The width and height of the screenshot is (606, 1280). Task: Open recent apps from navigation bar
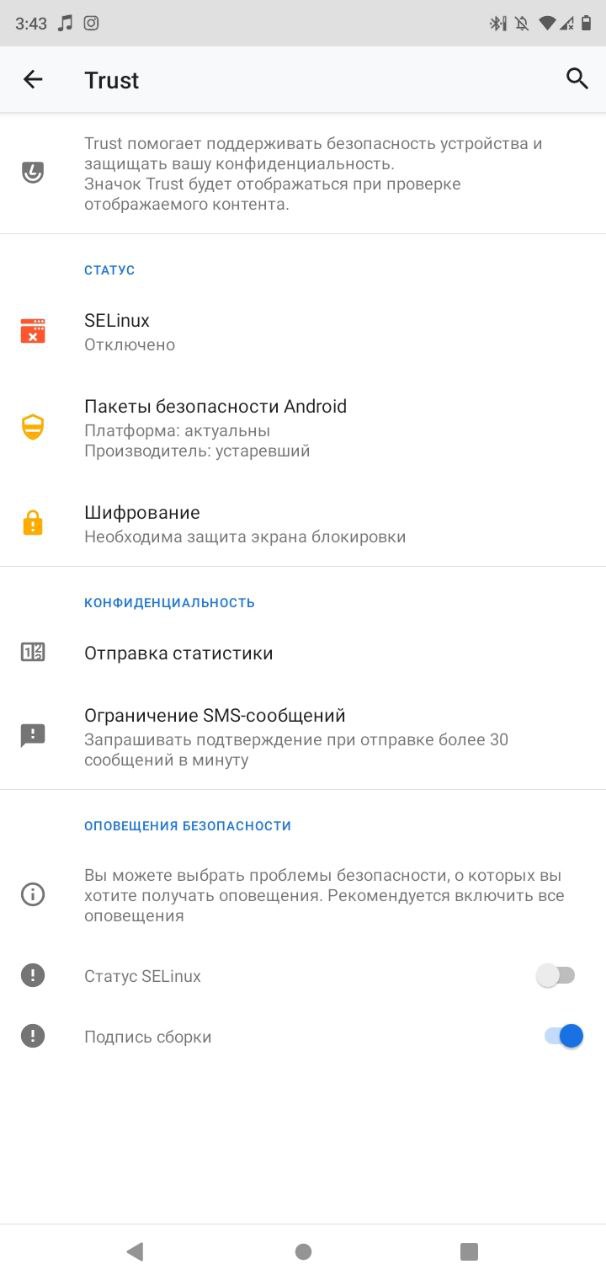469,1252
